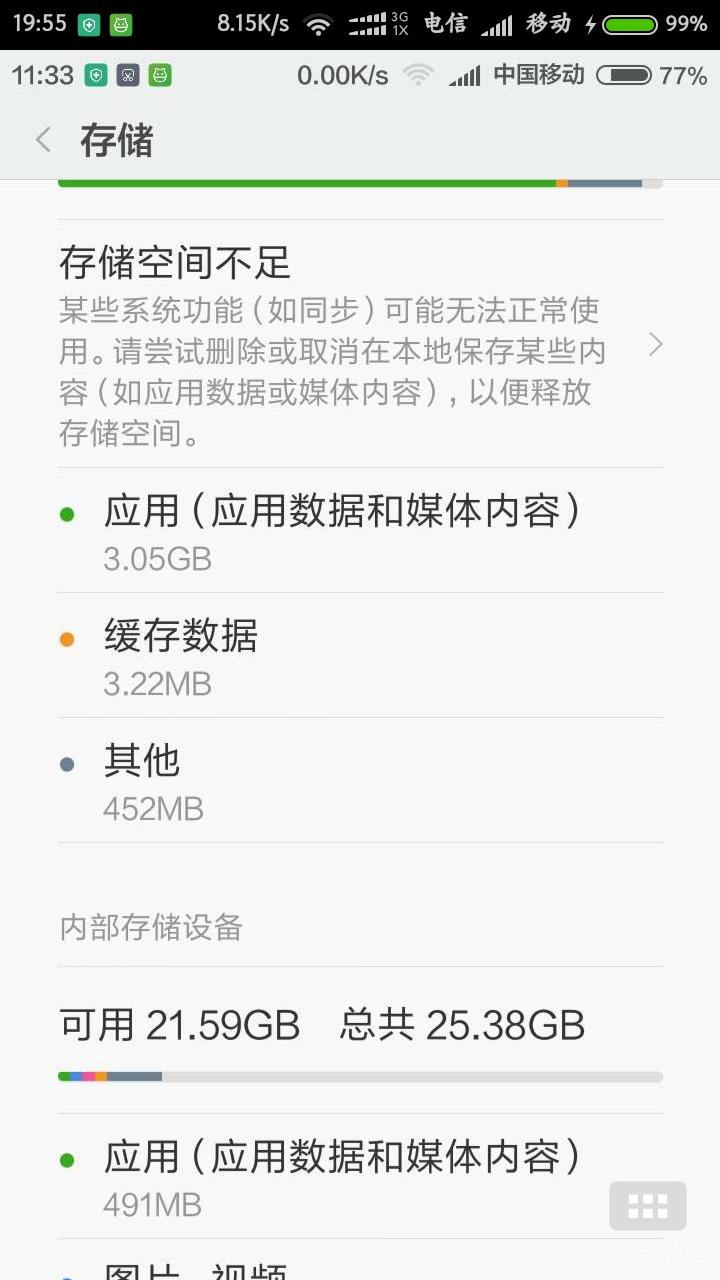Tap the gray dot beside 其他

67,761
